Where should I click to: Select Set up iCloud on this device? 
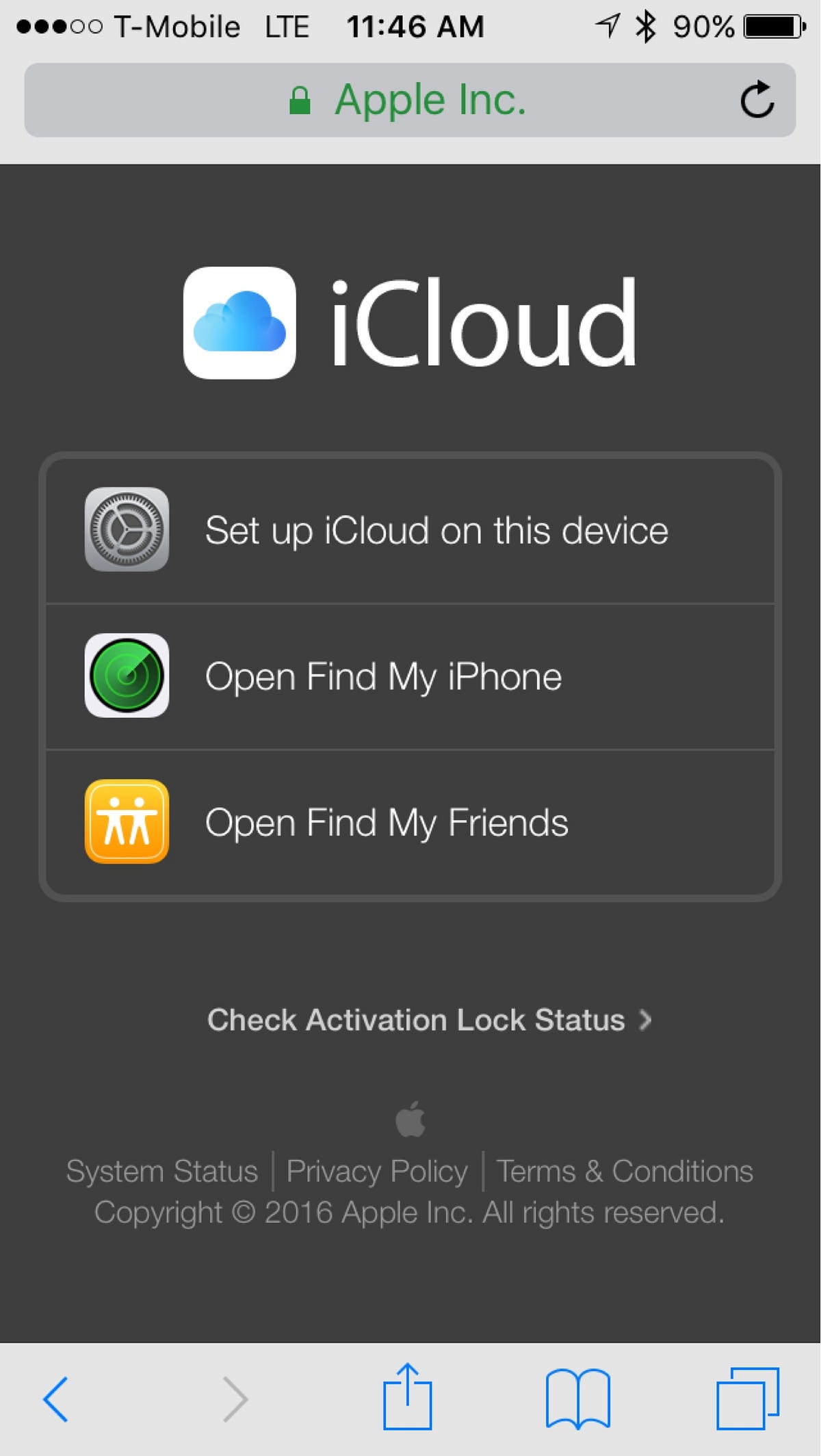pyautogui.click(x=438, y=530)
